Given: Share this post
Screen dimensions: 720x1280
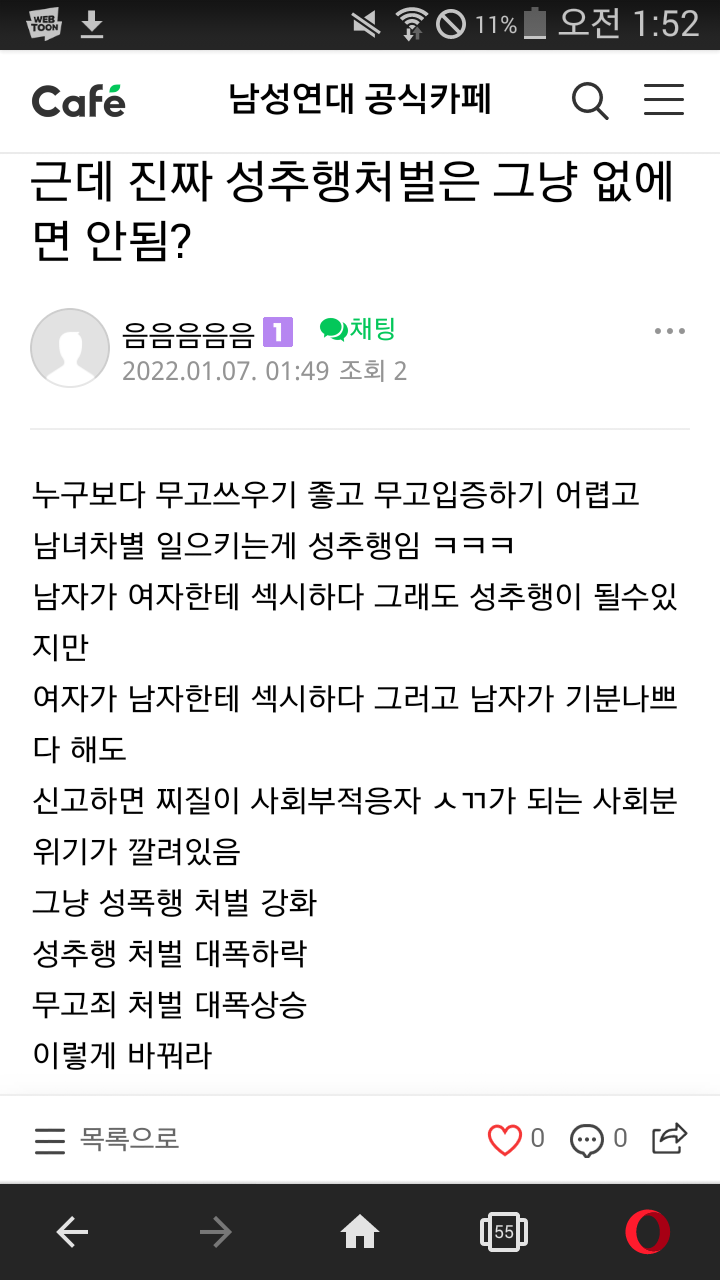Looking at the screenshot, I should pyautogui.click(x=669, y=1138).
